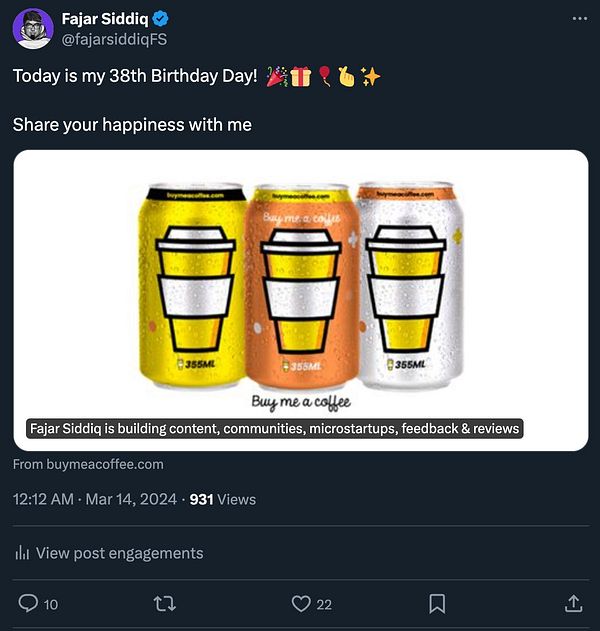This screenshot has height=631, width=600.
Task: Open Fajar Siddiq's profile picture
Action: coord(33,28)
